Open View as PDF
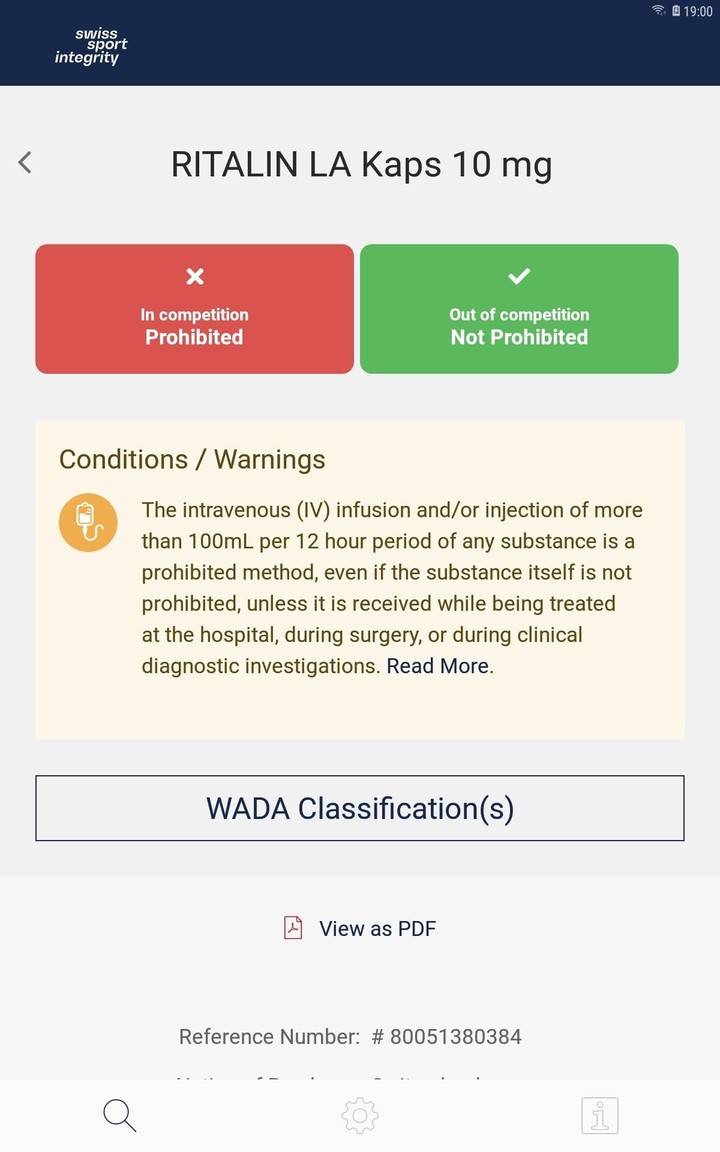 pos(377,928)
